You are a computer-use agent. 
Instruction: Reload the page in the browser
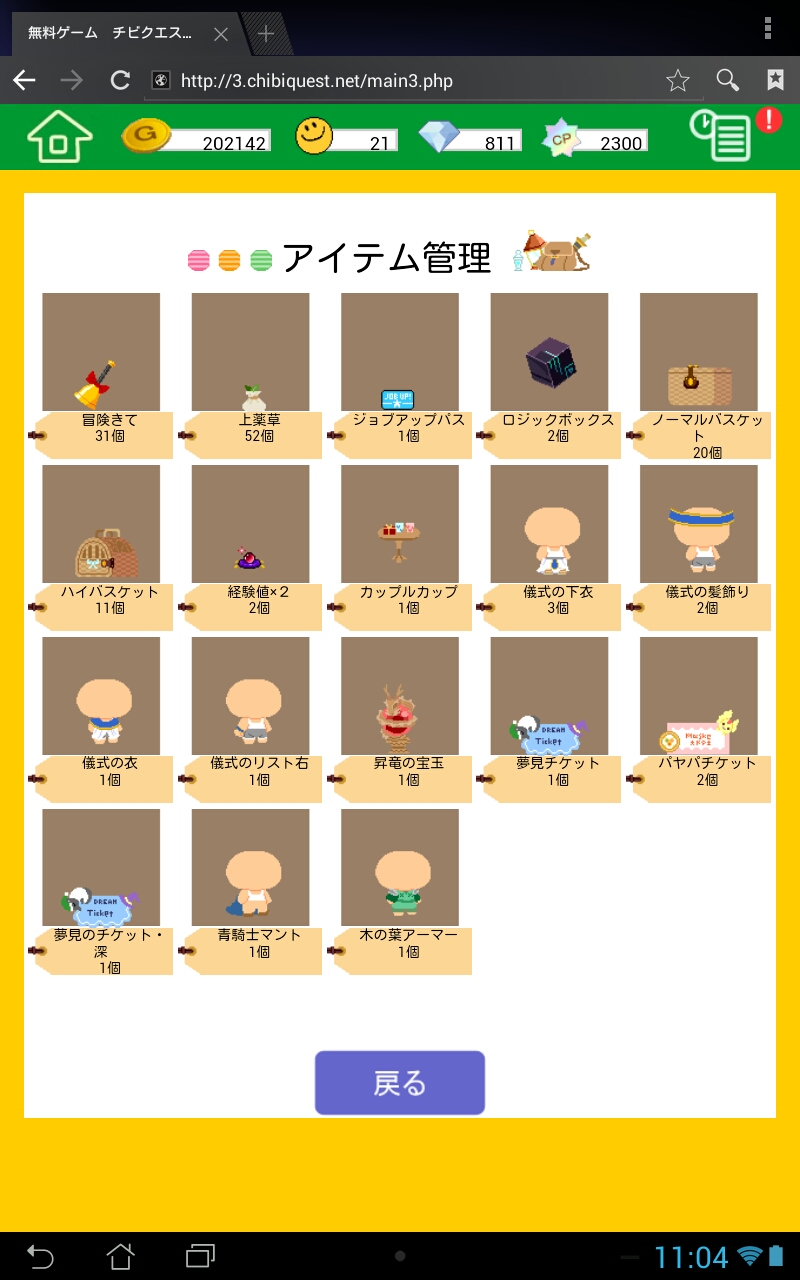tap(120, 81)
